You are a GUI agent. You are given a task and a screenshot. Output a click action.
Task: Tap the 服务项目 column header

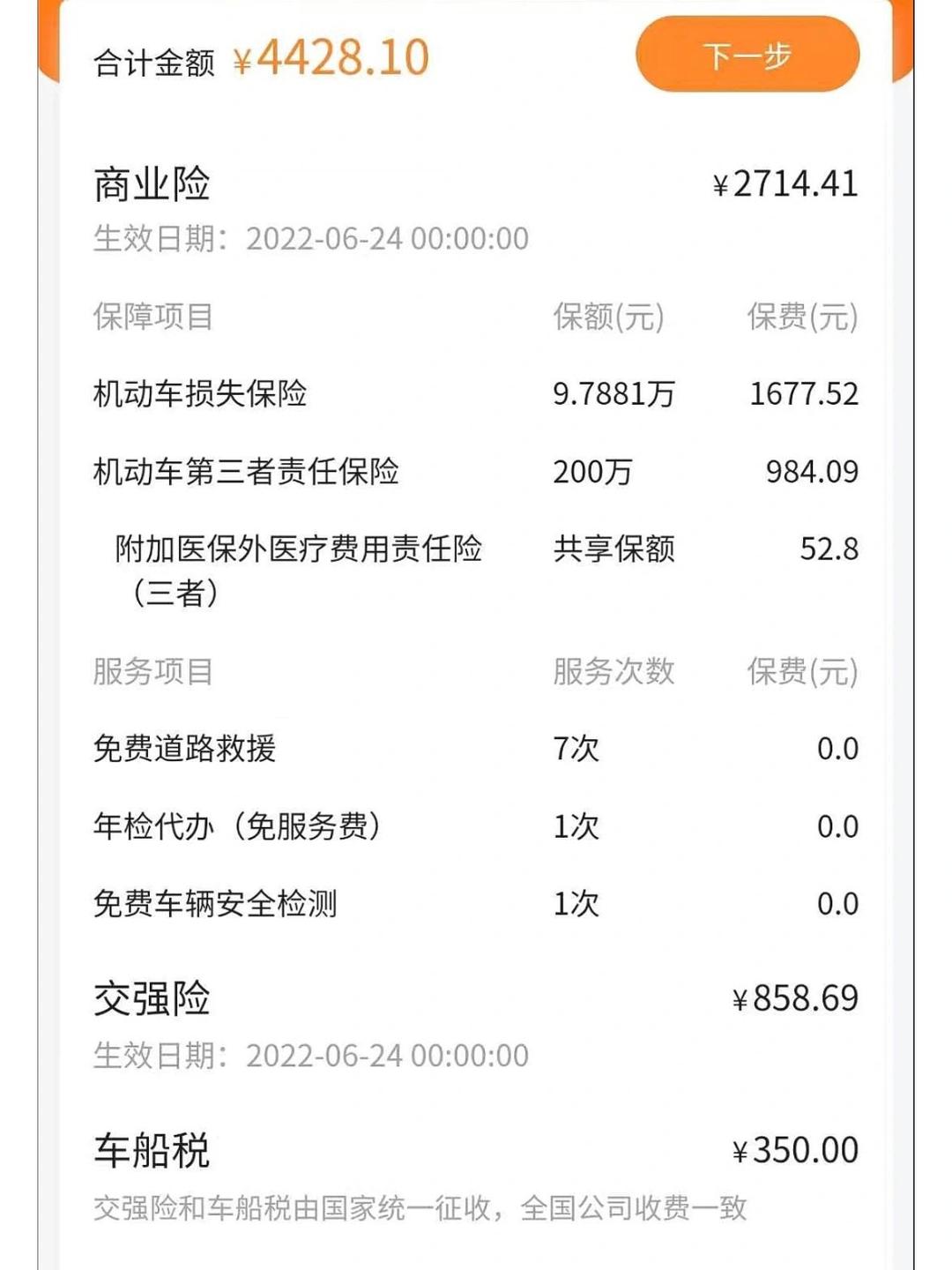154,673
